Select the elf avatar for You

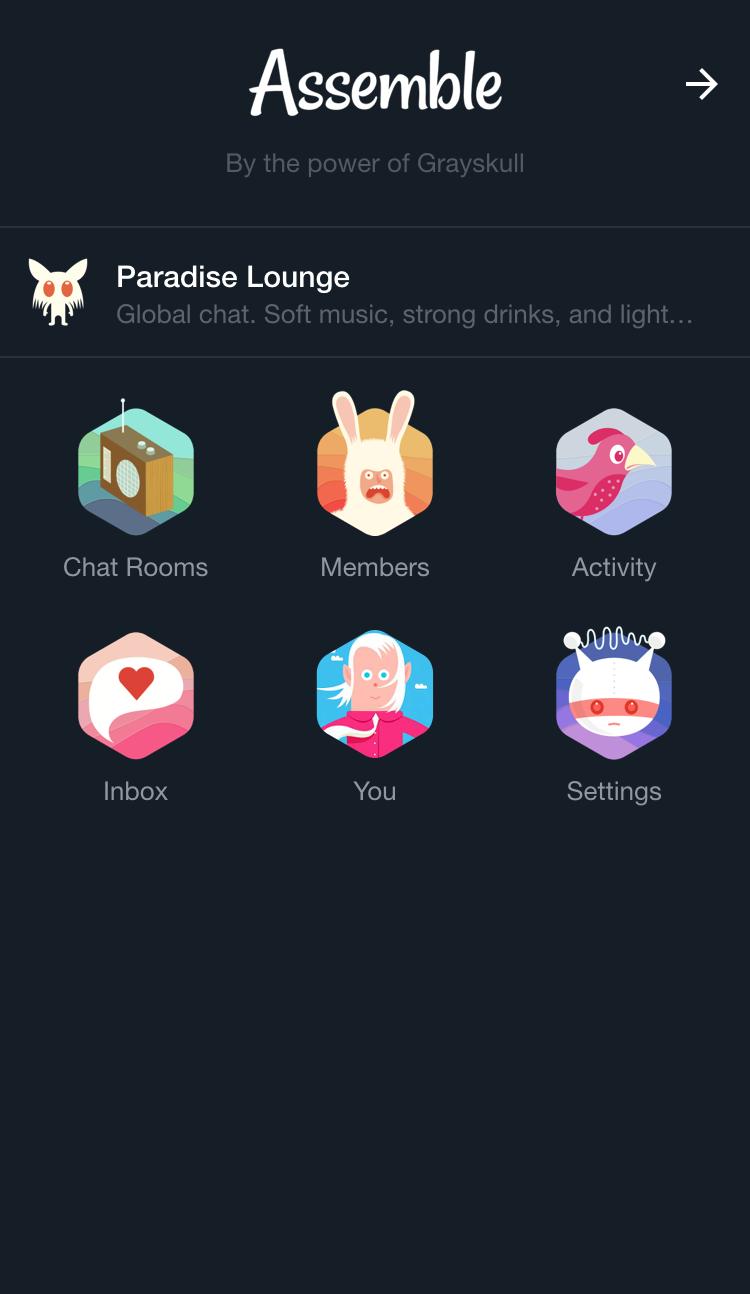[375, 694]
